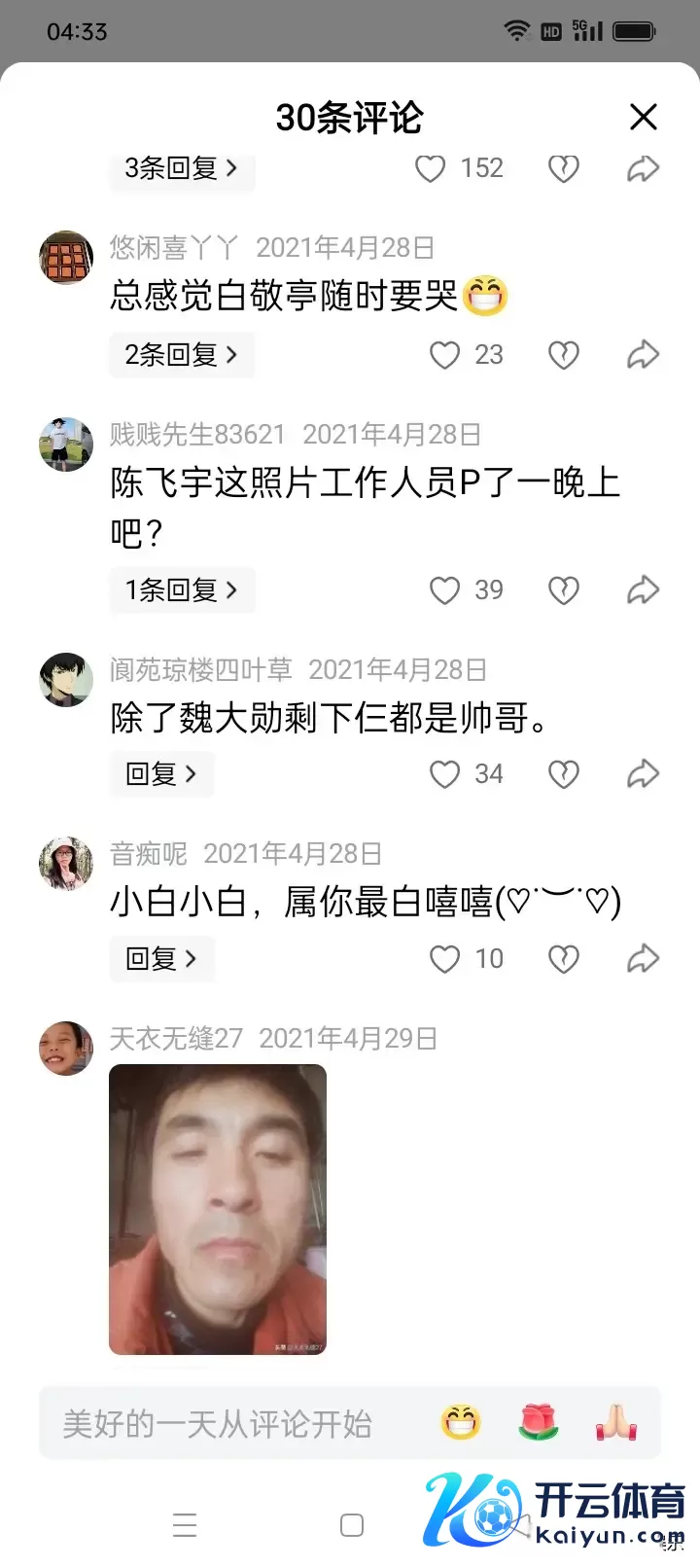700x1568 pixels.
Task: Share 悠闲喜丫丫's comment
Action: (643, 355)
